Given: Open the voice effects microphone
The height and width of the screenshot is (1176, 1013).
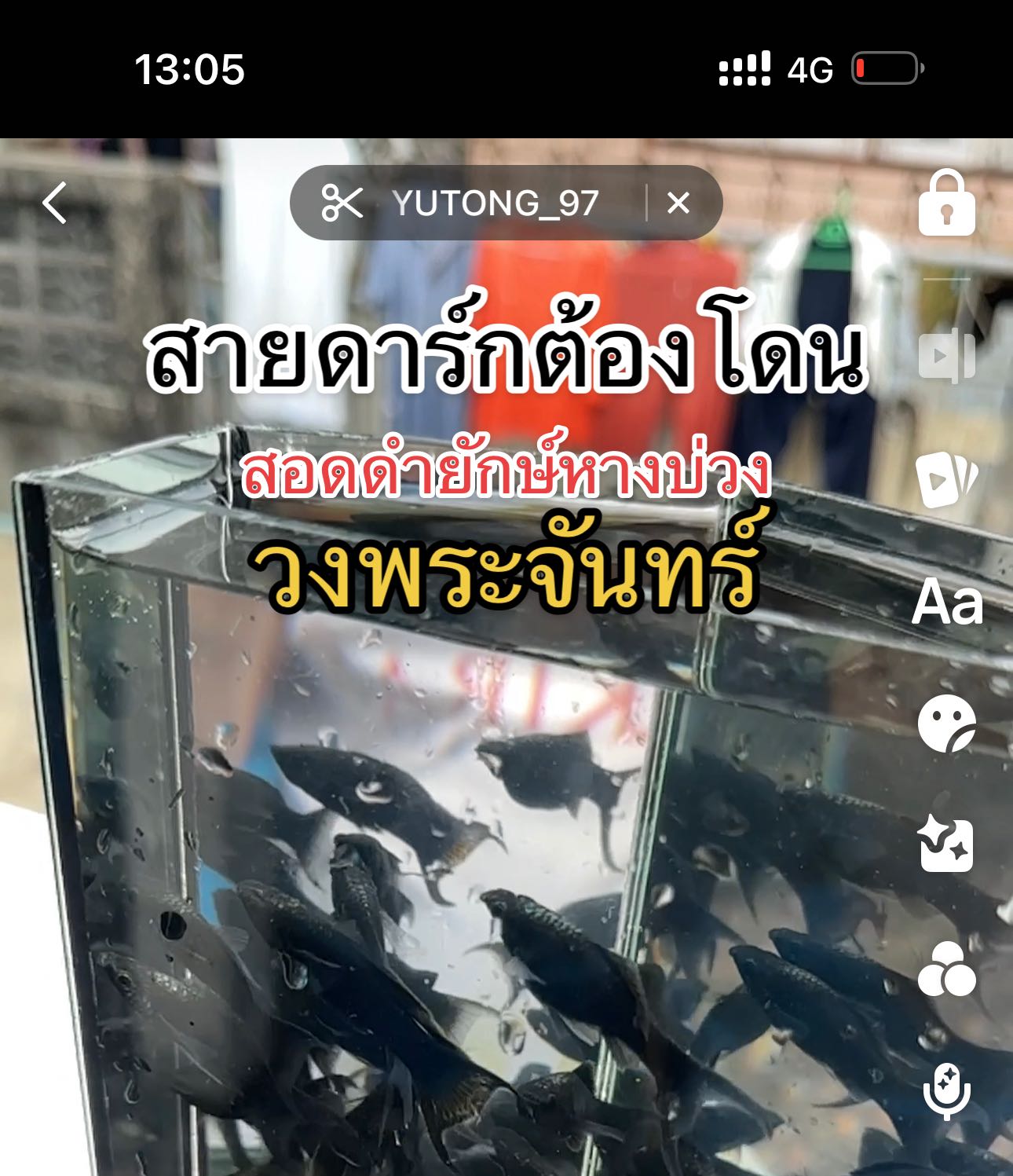Looking at the screenshot, I should tap(946, 1091).
